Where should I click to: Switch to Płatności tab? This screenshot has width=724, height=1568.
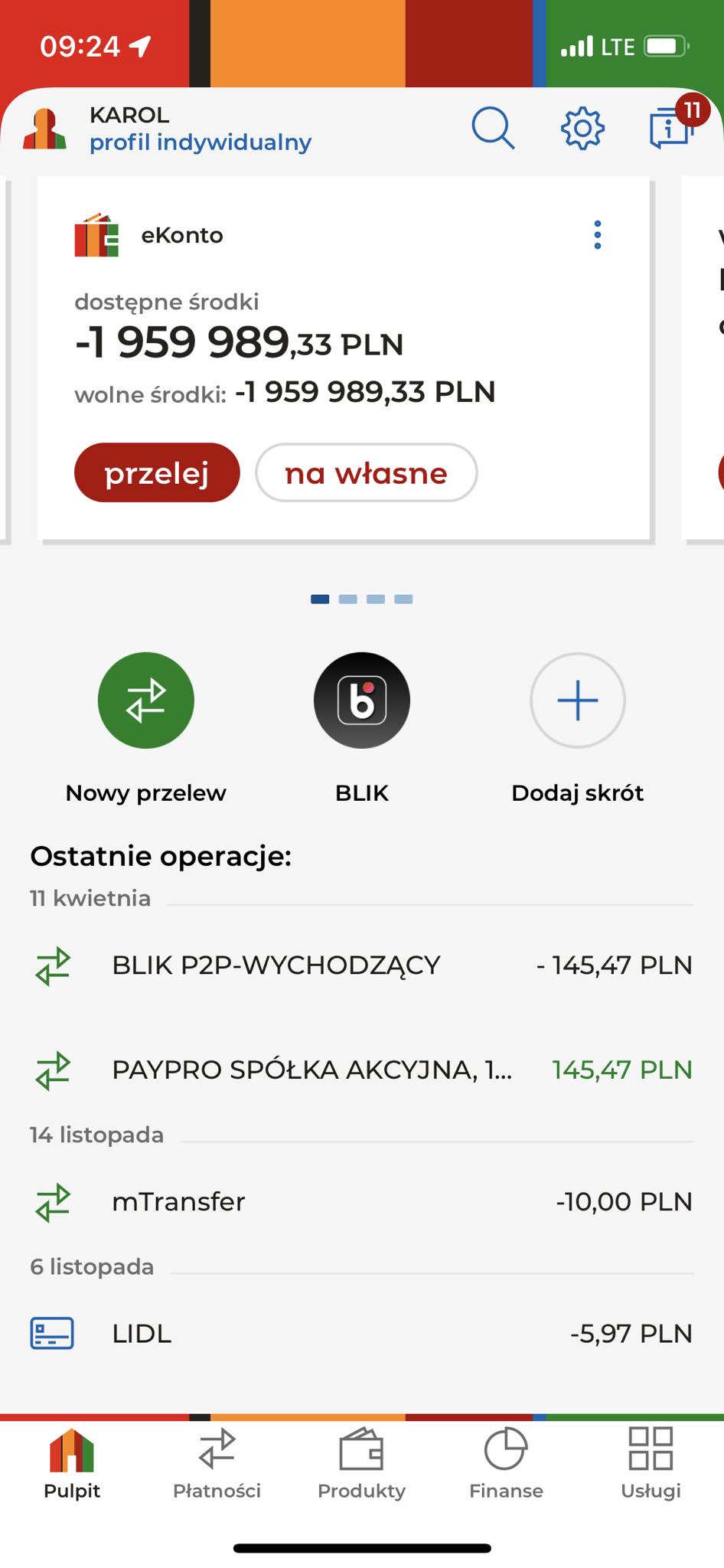coord(217,1464)
